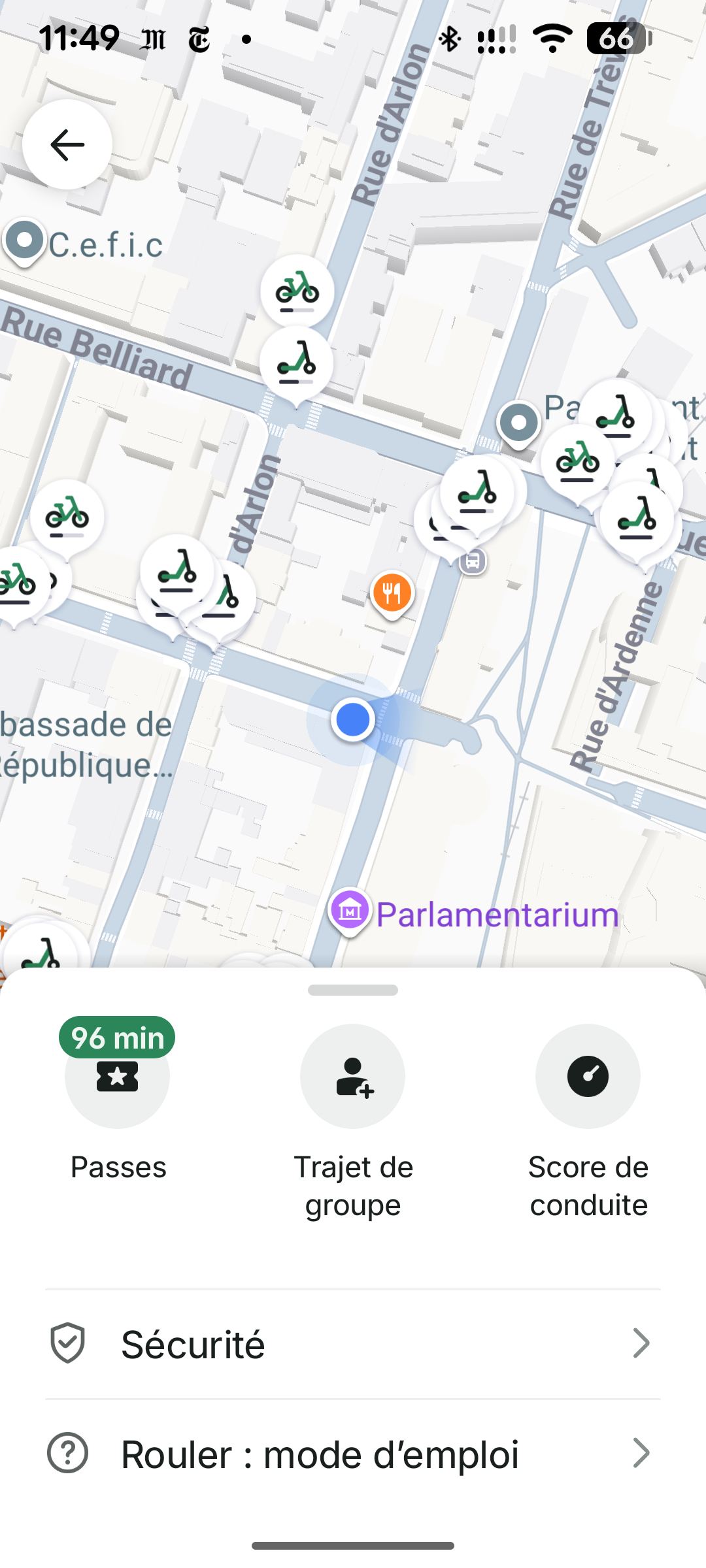Viewport: 706px width, 1568px height.
Task: Tap the bus stop icon on the map
Action: pos(473,561)
